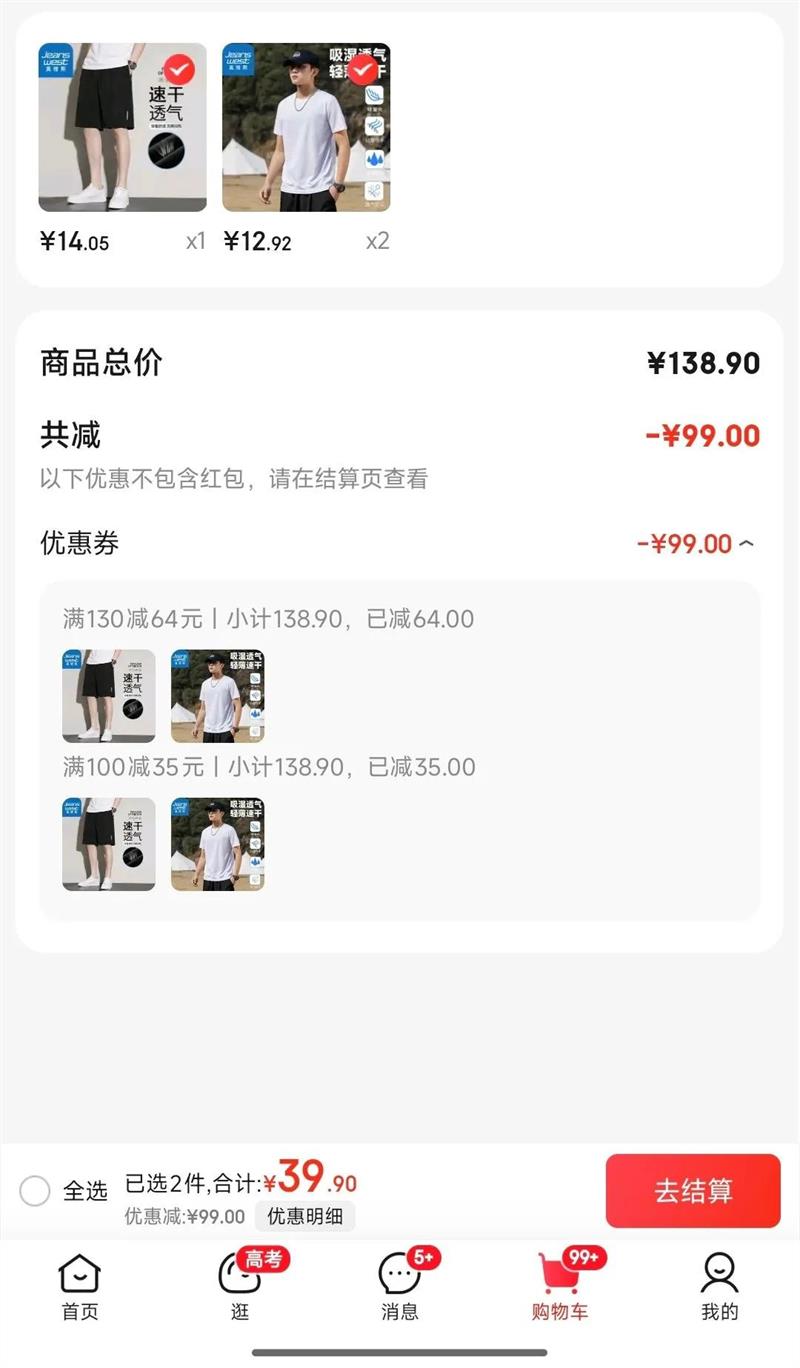Open 优惠明细 discount breakdown

pyautogui.click(x=304, y=1216)
